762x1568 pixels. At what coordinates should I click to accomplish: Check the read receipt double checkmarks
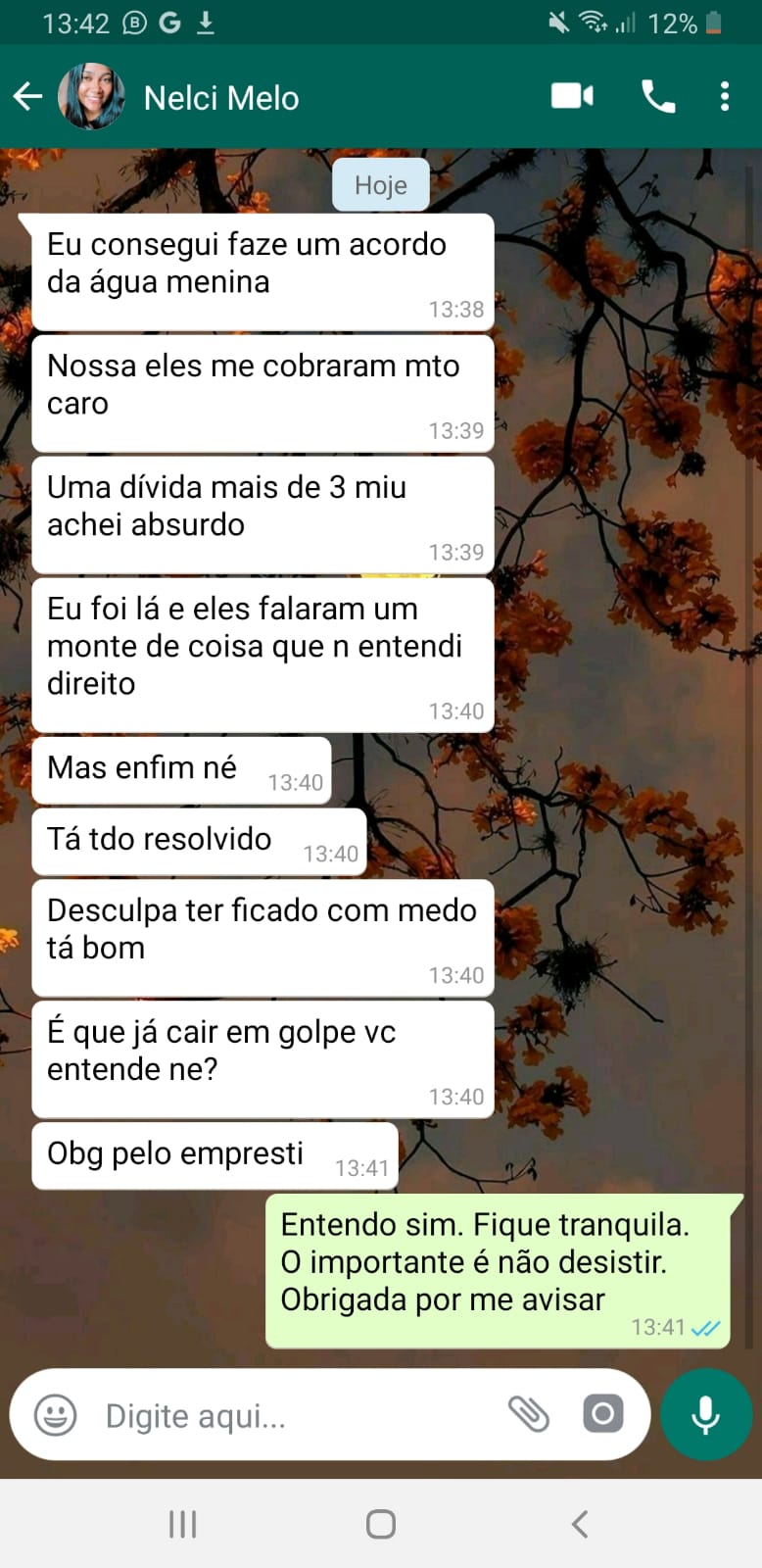tap(704, 1328)
